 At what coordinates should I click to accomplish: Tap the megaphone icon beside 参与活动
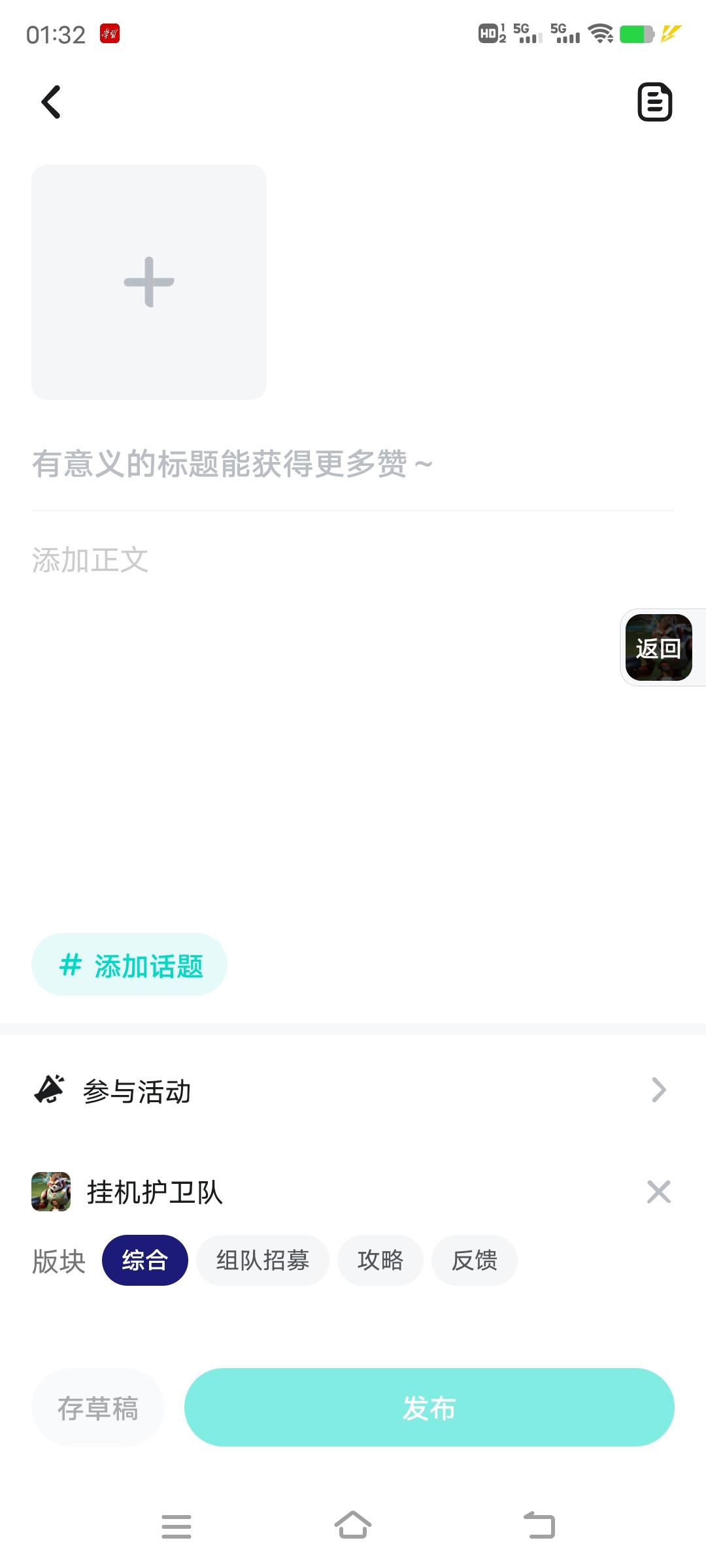point(49,1089)
